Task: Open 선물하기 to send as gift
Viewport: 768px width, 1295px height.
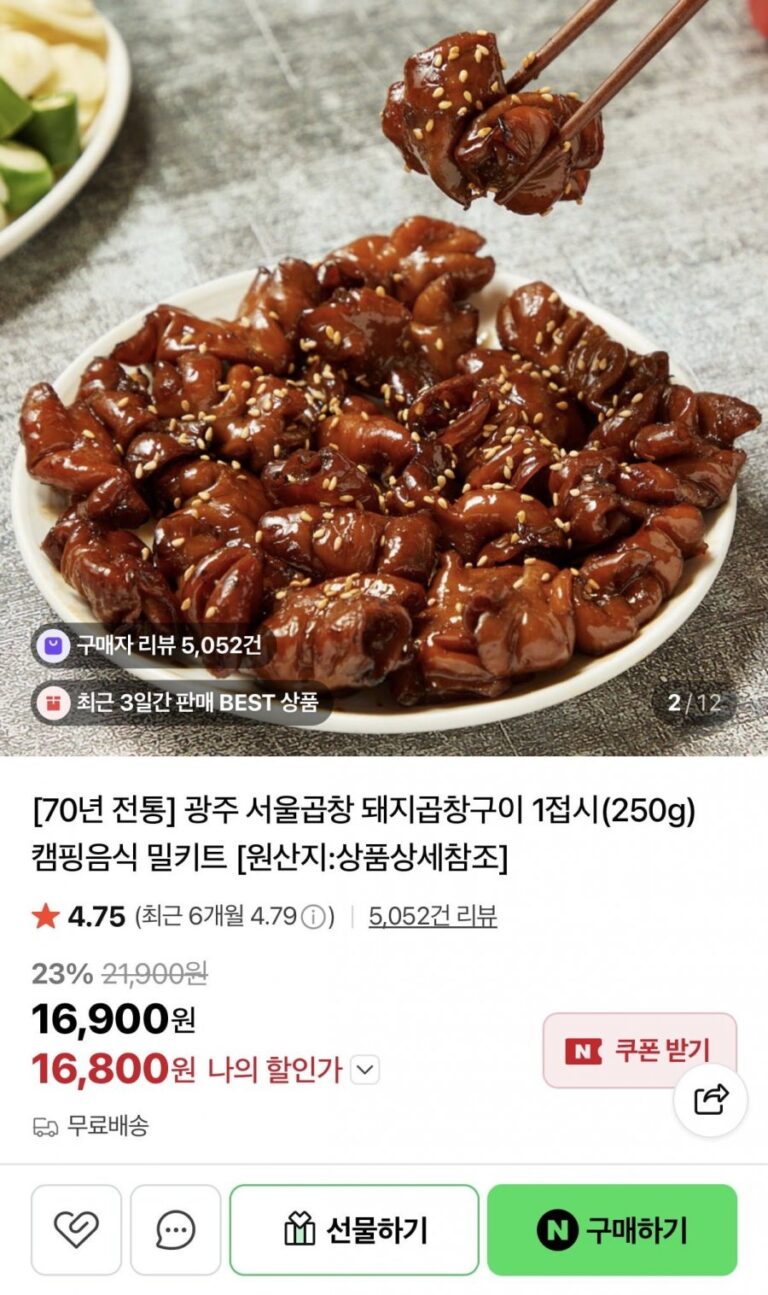Action: [x=354, y=1230]
